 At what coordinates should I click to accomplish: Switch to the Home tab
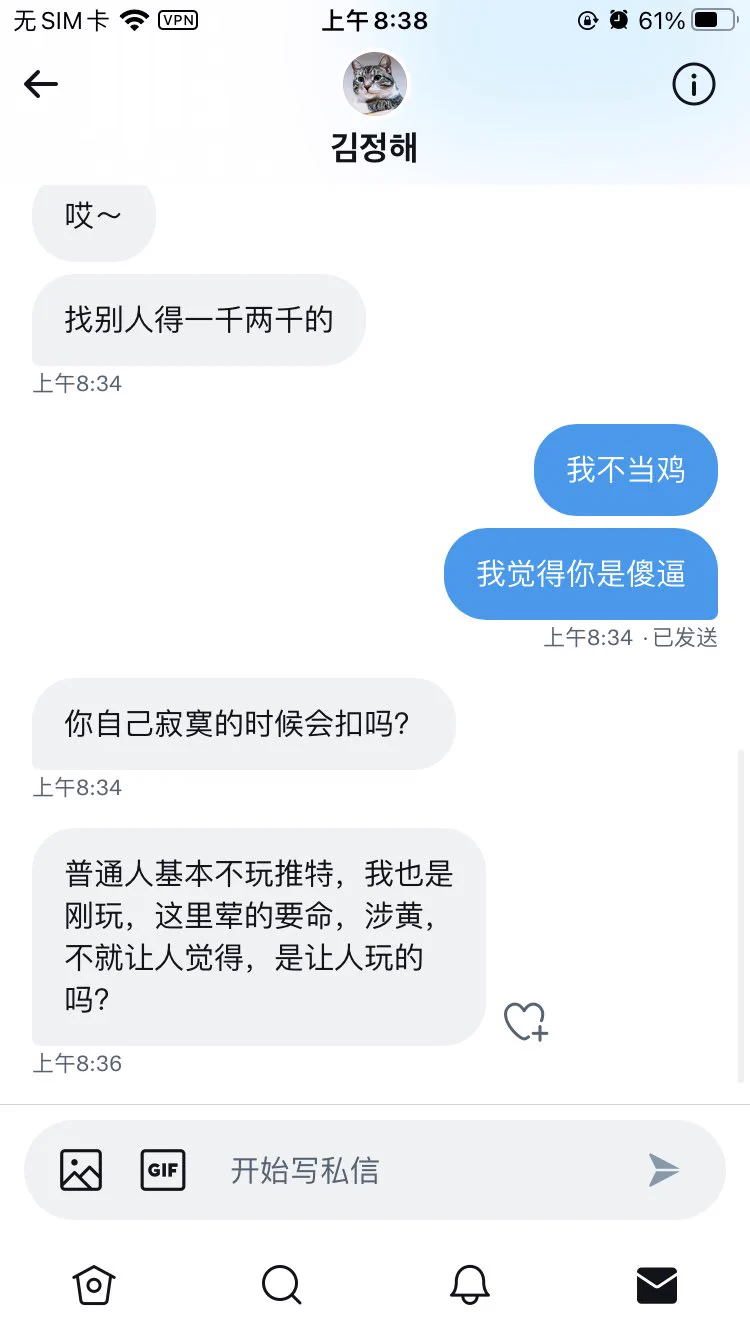point(94,1284)
